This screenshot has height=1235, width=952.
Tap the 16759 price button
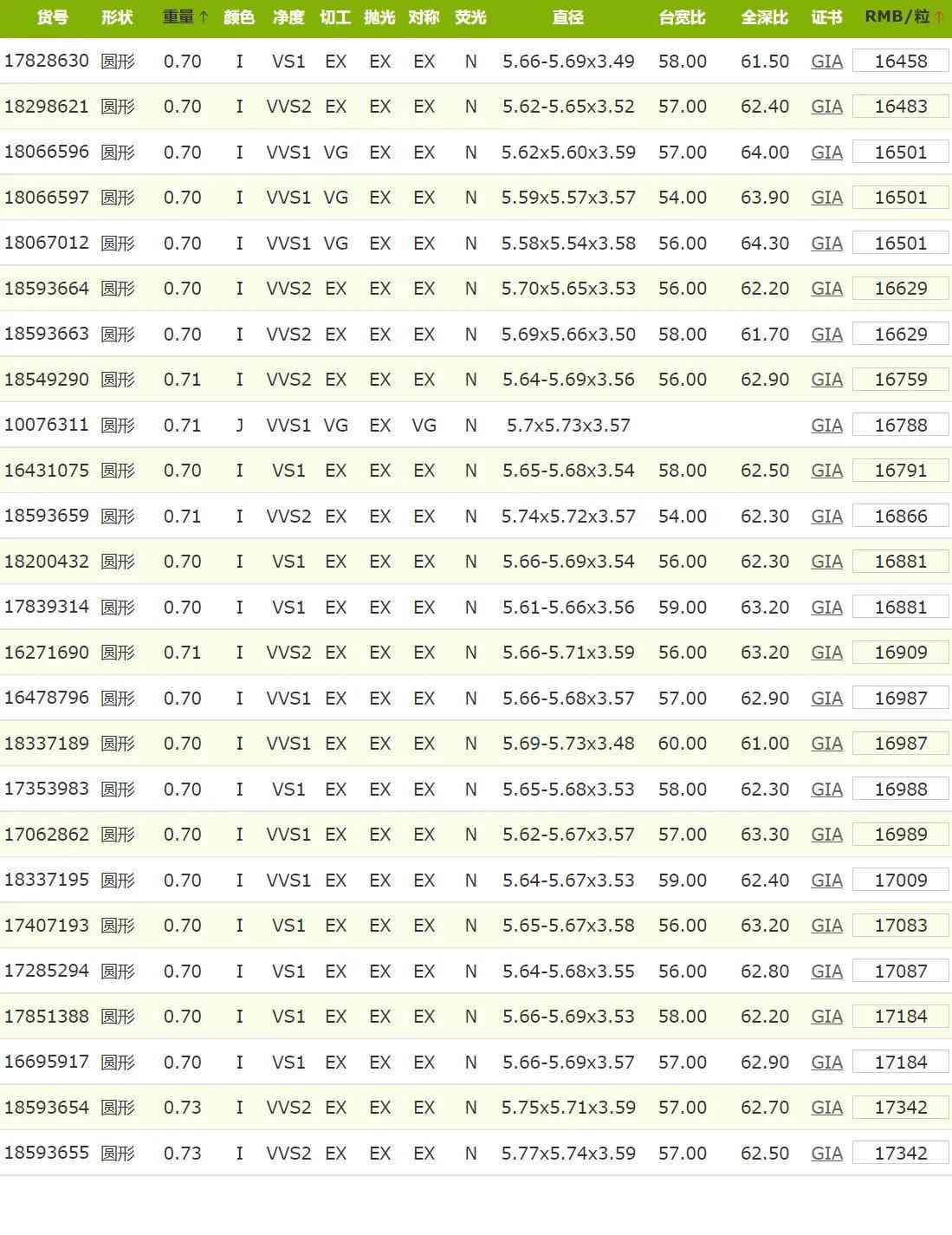[900, 380]
